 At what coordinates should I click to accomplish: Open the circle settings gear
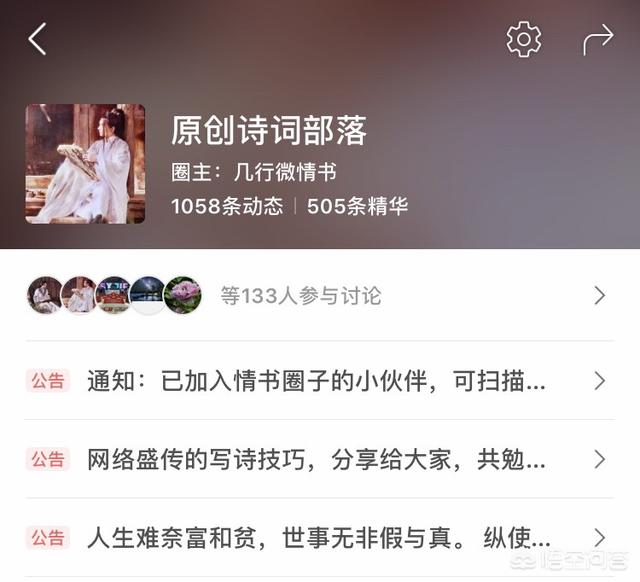[x=523, y=40]
